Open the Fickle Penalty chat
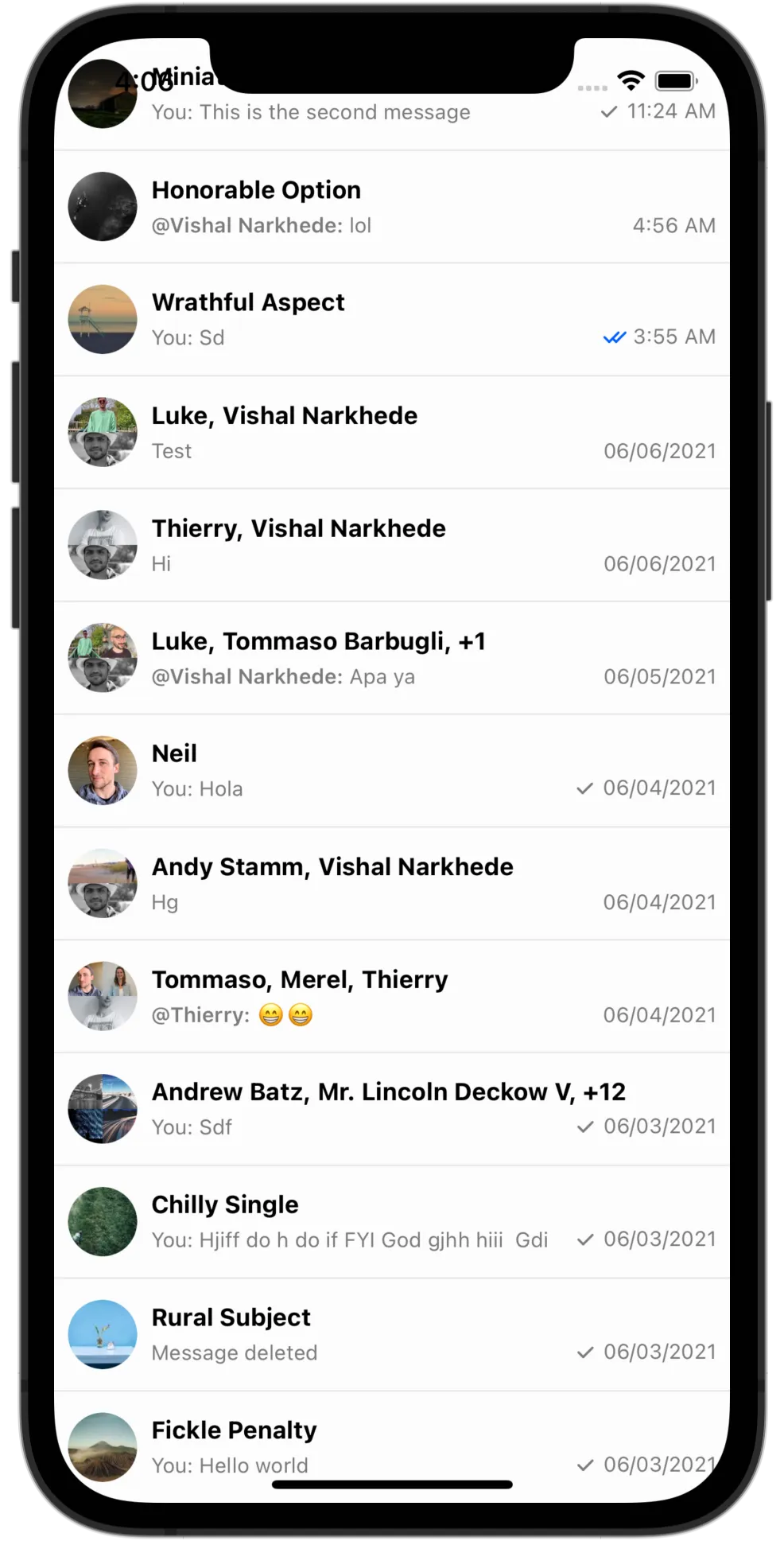The image size is (784, 1541). [x=391, y=1446]
